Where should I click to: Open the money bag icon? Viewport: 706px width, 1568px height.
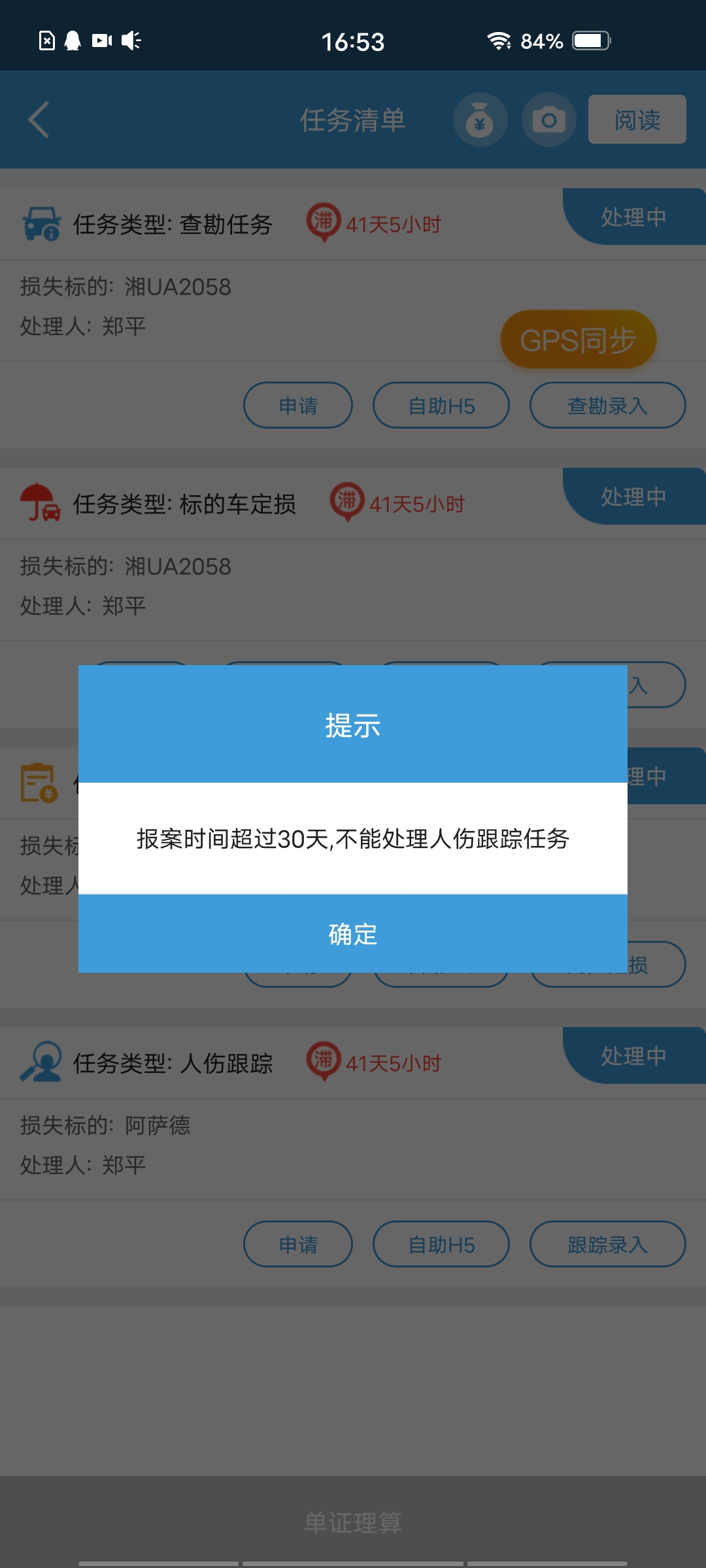(480, 120)
